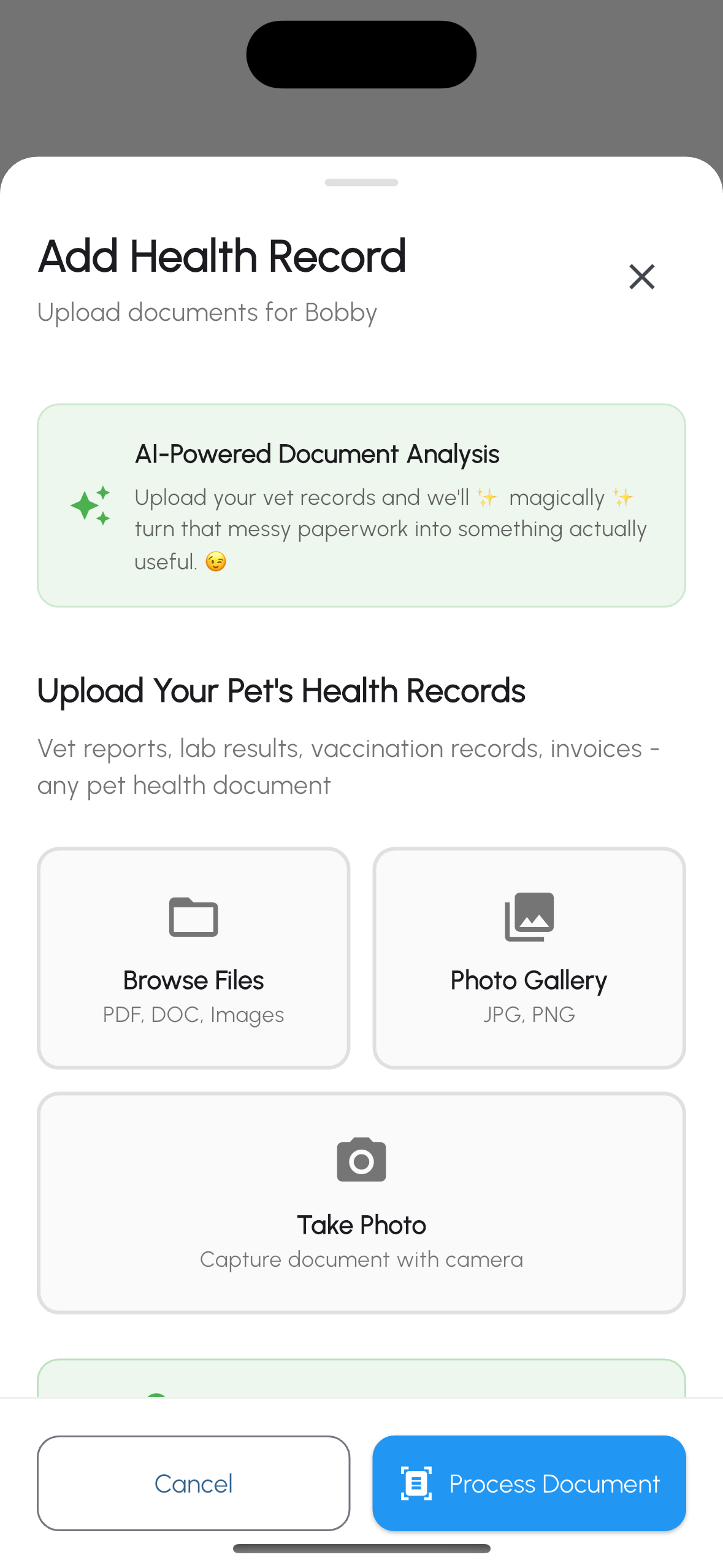Viewport: 723px width, 1568px height.
Task: Open Photo Gallery to pick an image
Action: click(x=529, y=958)
